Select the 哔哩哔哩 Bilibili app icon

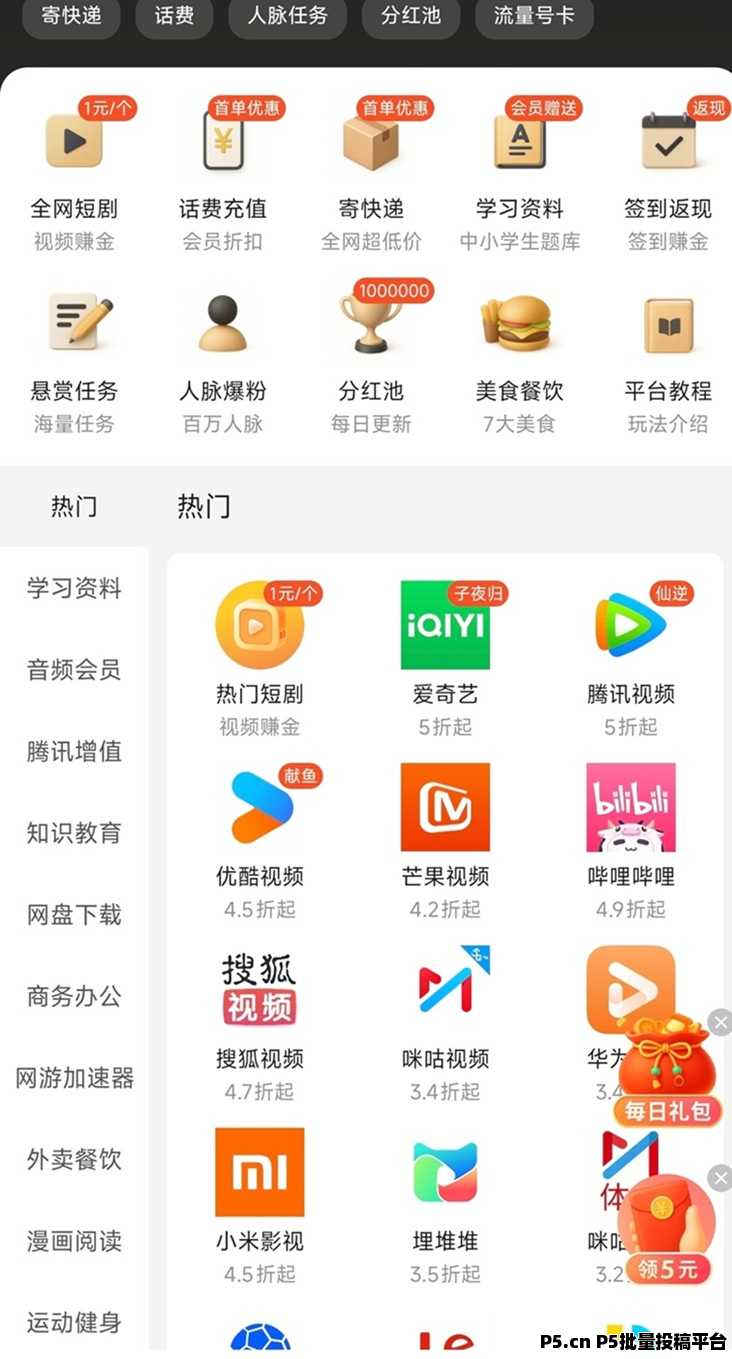point(630,806)
